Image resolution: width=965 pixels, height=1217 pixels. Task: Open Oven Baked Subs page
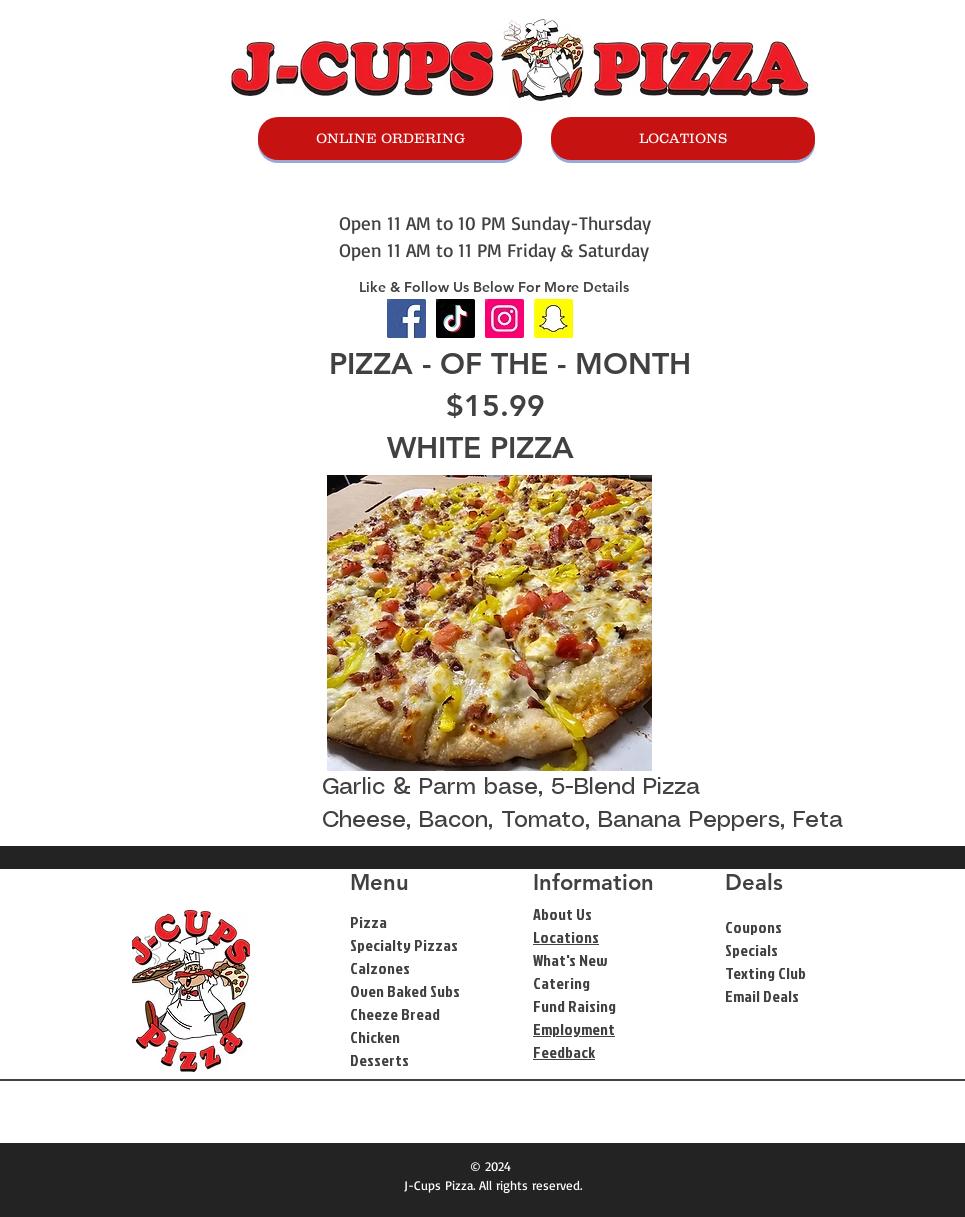click(x=405, y=991)
